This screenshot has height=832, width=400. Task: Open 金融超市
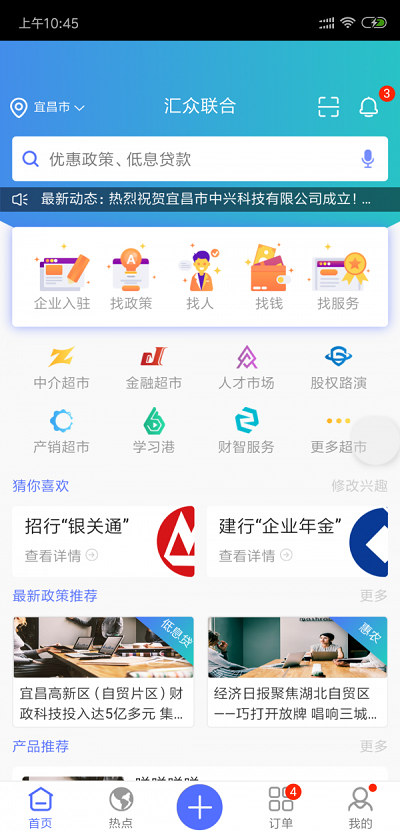pos(154,368)
